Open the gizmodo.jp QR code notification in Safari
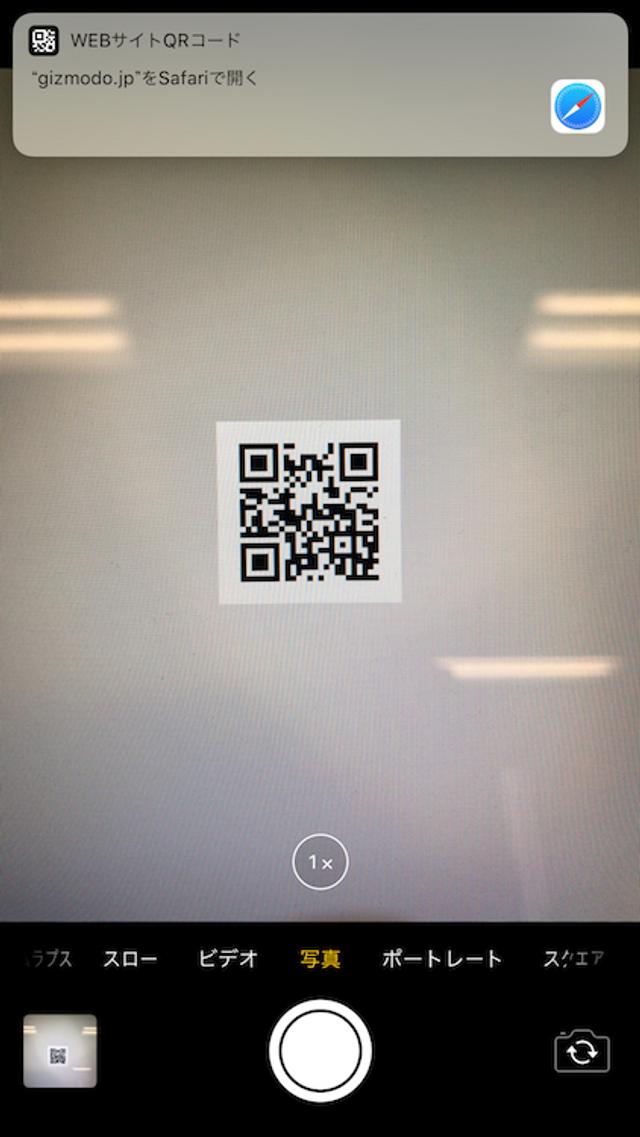Screen dimensions: 640x1137 point(320,85)
